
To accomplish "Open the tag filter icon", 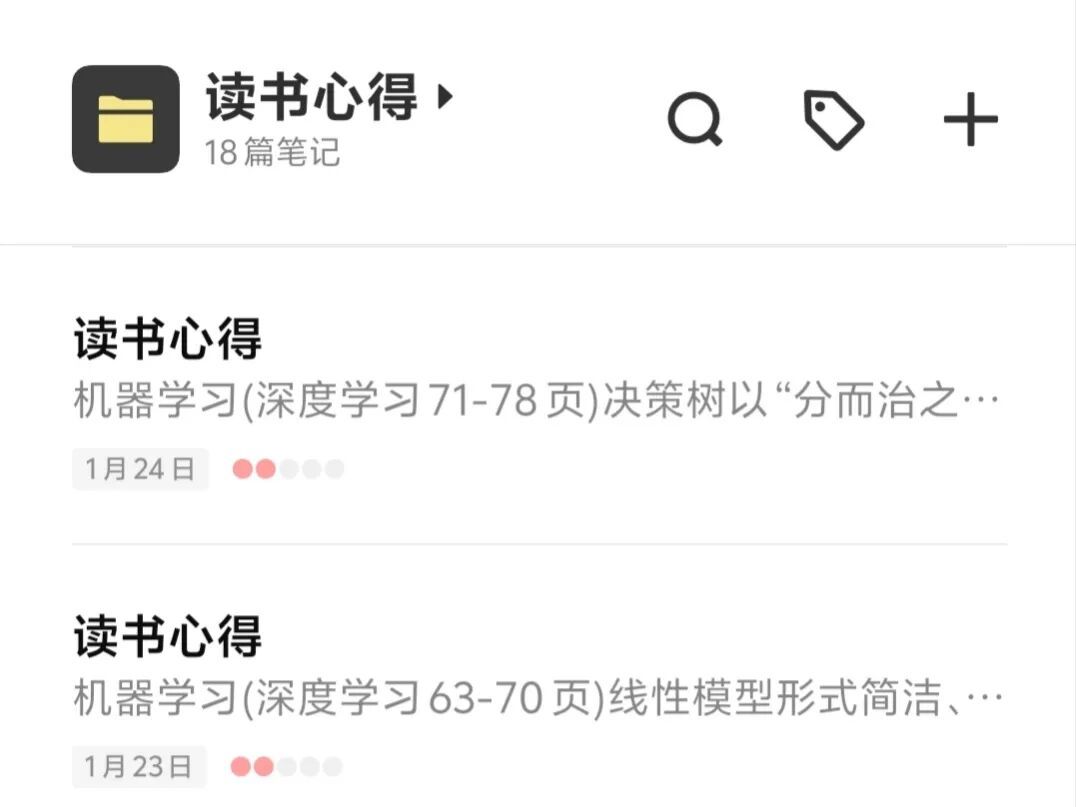I will click(833, 121).
